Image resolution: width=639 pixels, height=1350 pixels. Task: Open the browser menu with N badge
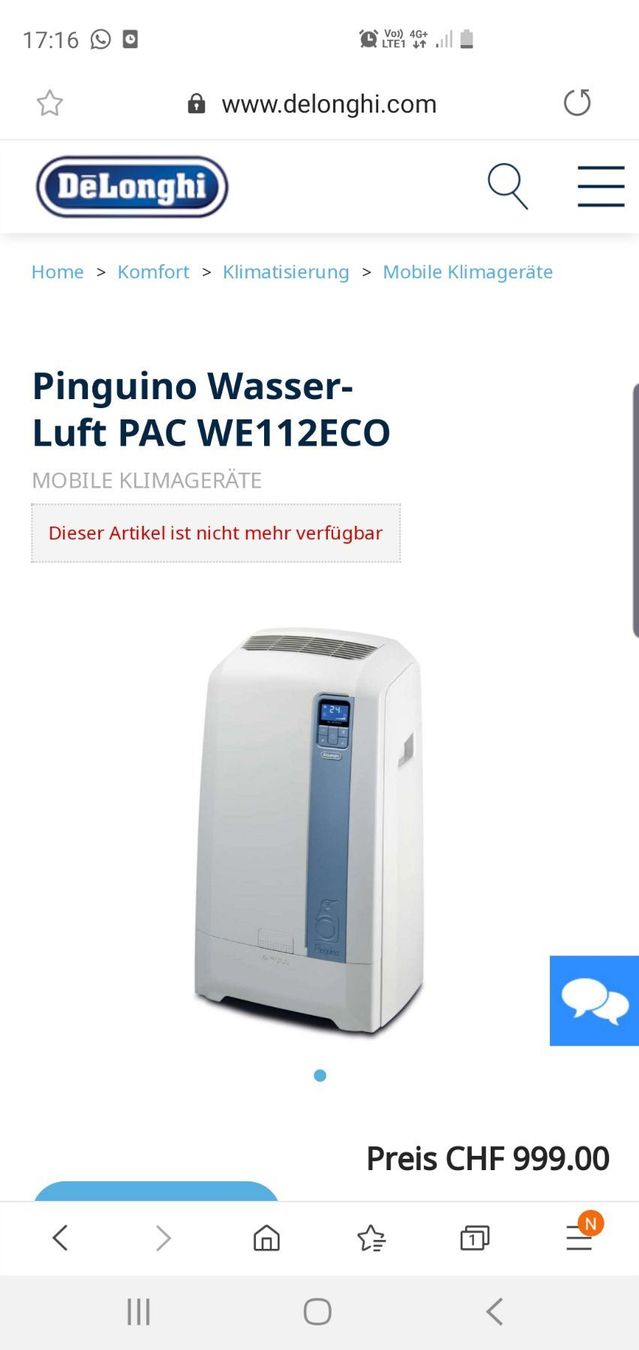(580, 1236)
